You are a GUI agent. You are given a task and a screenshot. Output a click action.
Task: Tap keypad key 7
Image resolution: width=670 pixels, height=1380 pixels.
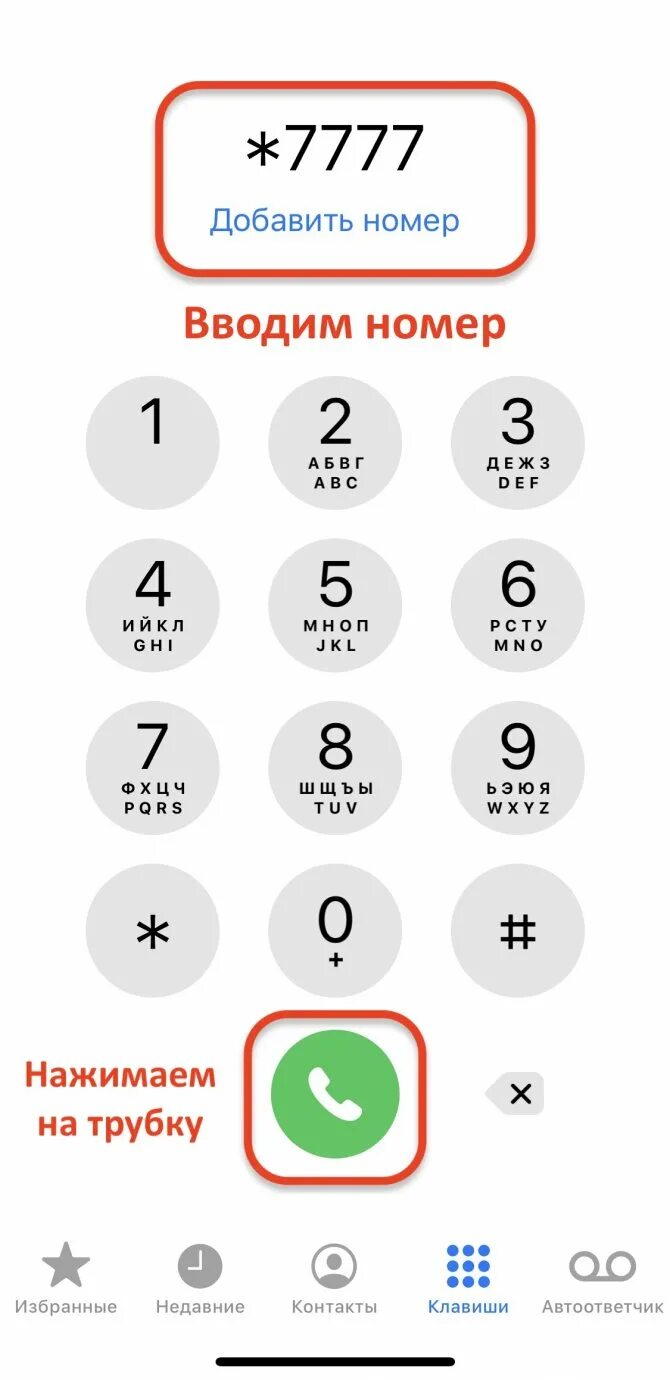pyautogui.click(x=152, y=768)
